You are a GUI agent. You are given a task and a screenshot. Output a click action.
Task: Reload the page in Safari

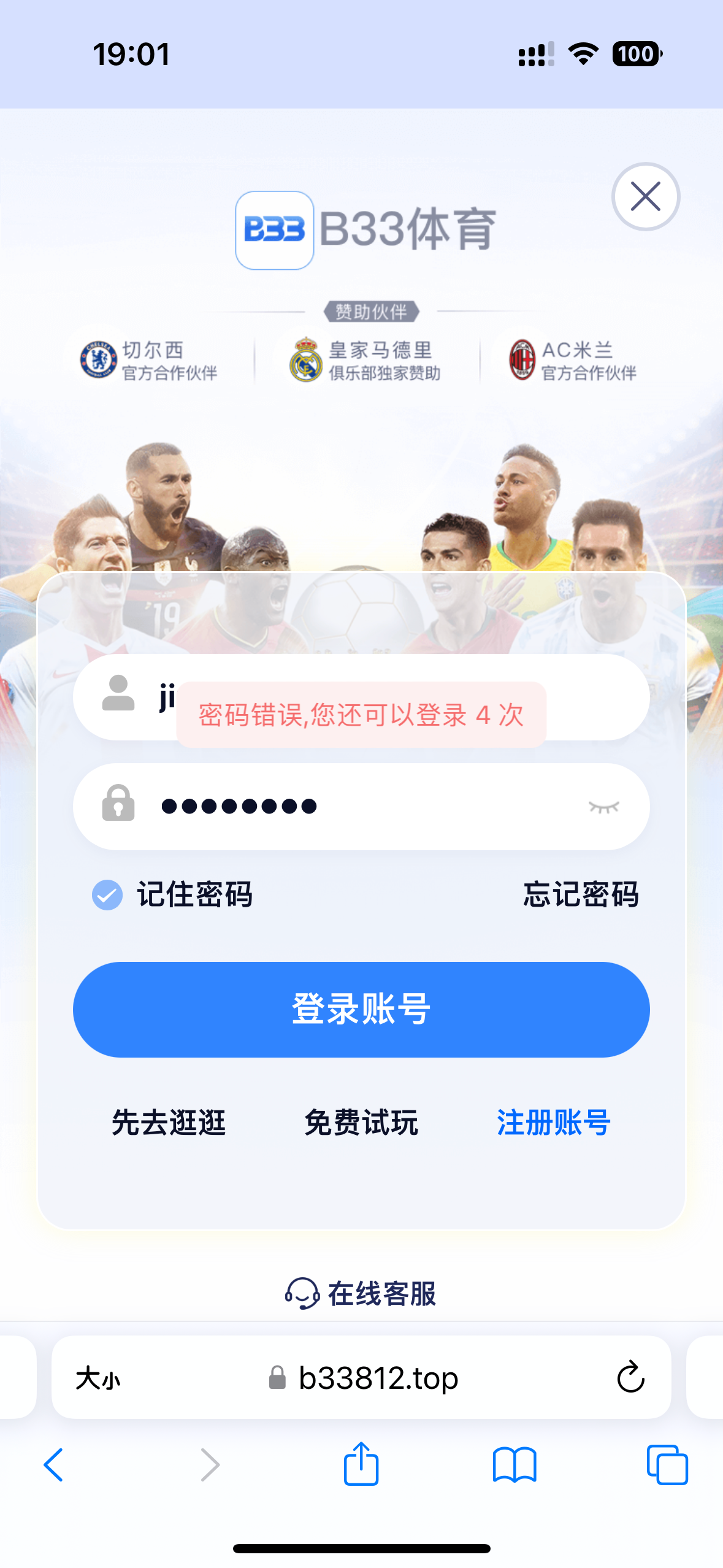click(x=630, y=1378)
